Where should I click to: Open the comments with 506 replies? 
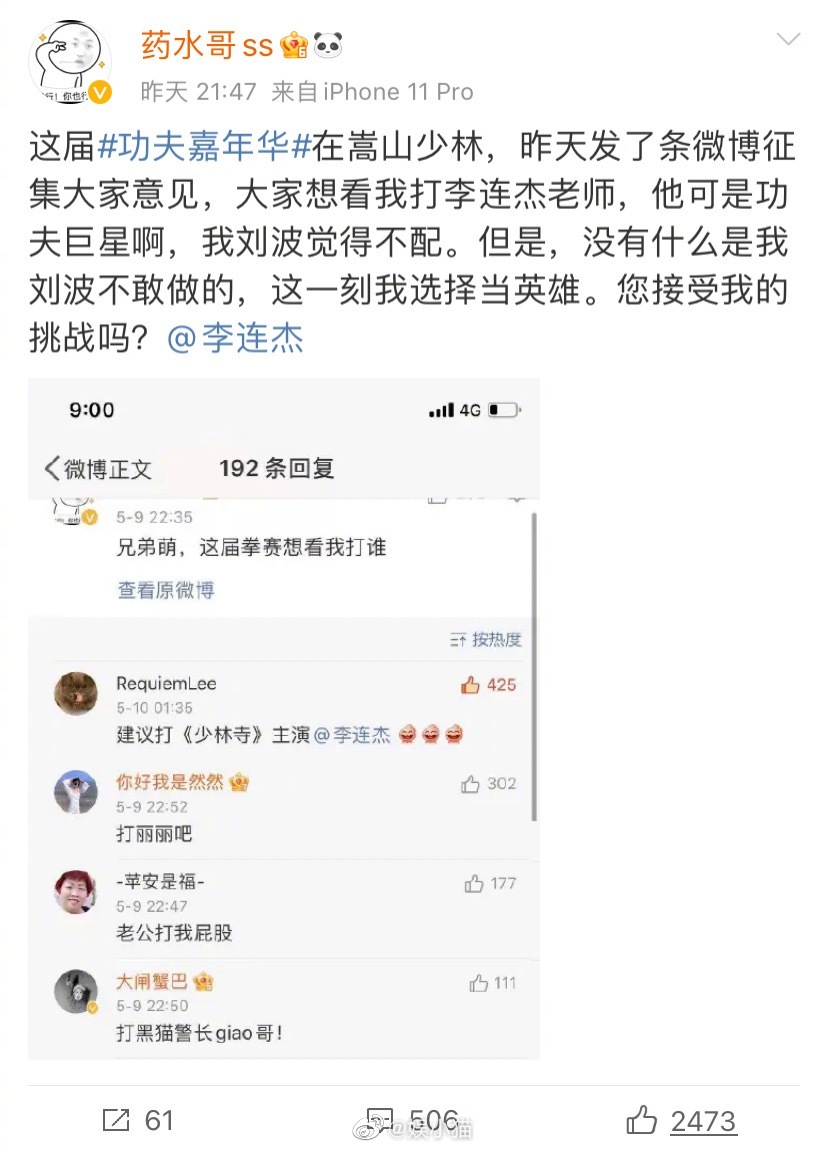(x=412, y=1121)
